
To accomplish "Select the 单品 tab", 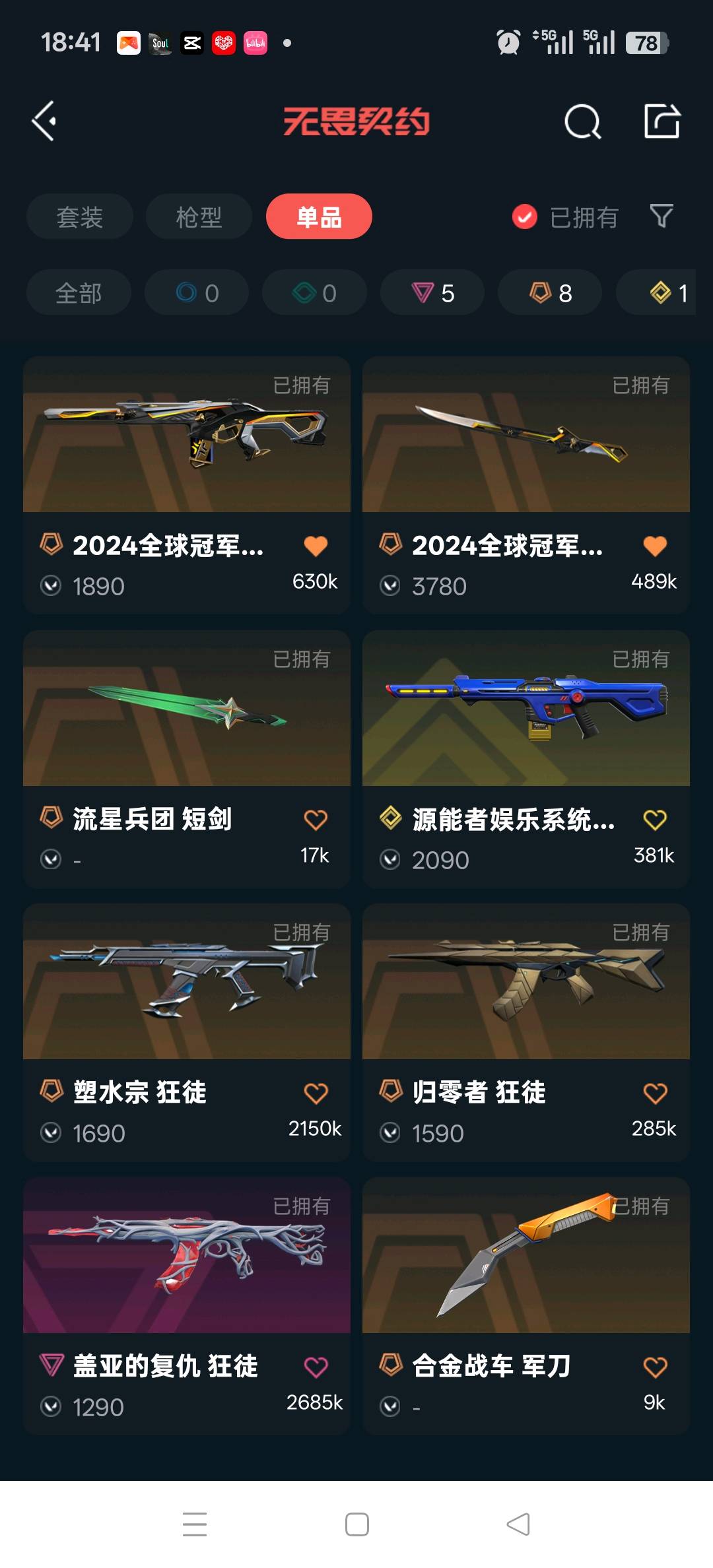I will 319,216.
